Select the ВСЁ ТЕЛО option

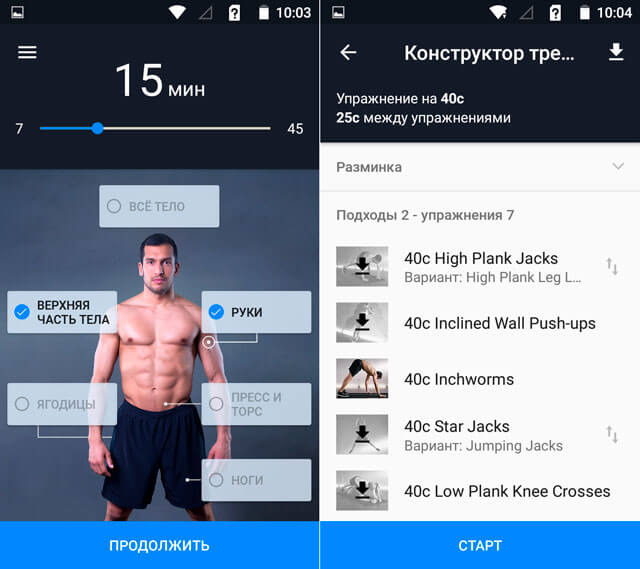click(159, 206)
